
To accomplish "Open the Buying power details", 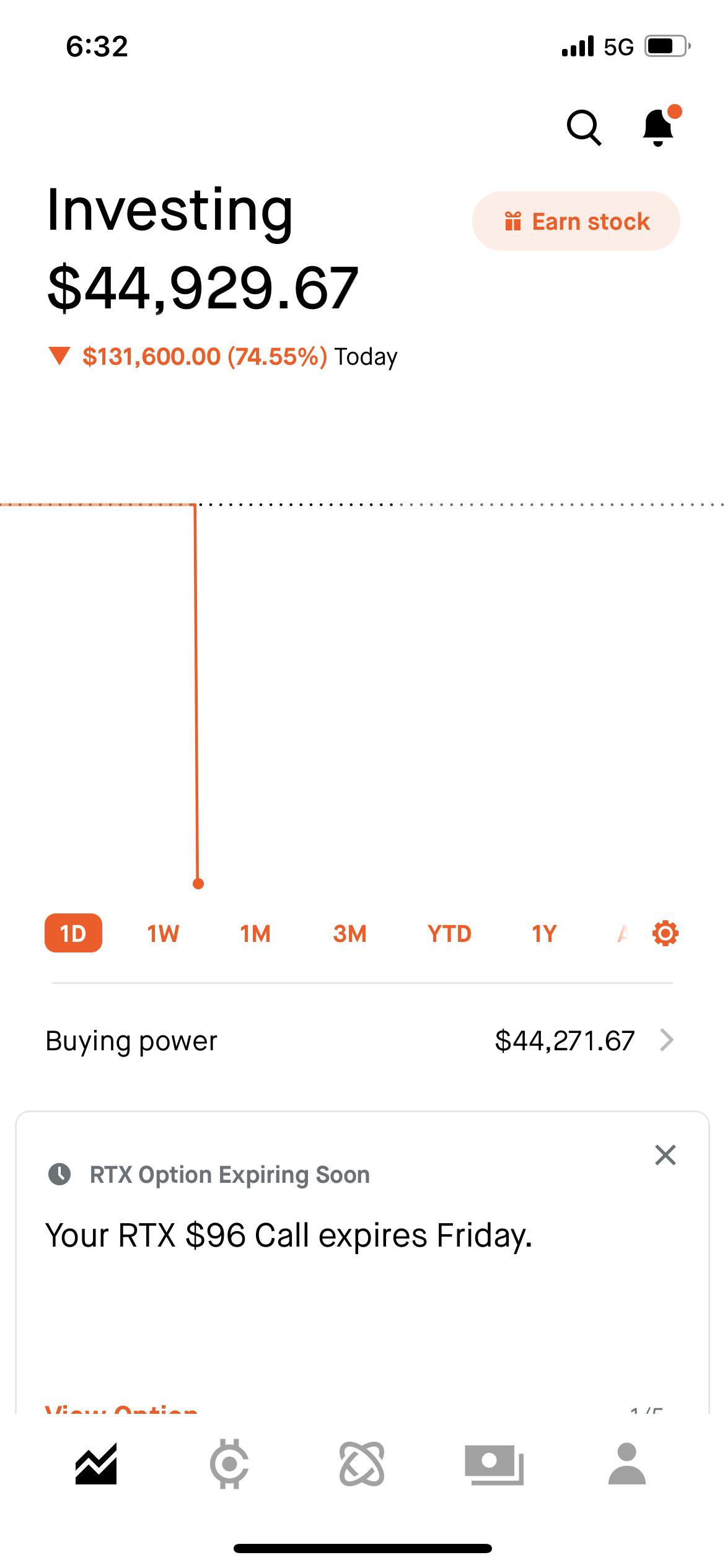I will click(362, 1040).
